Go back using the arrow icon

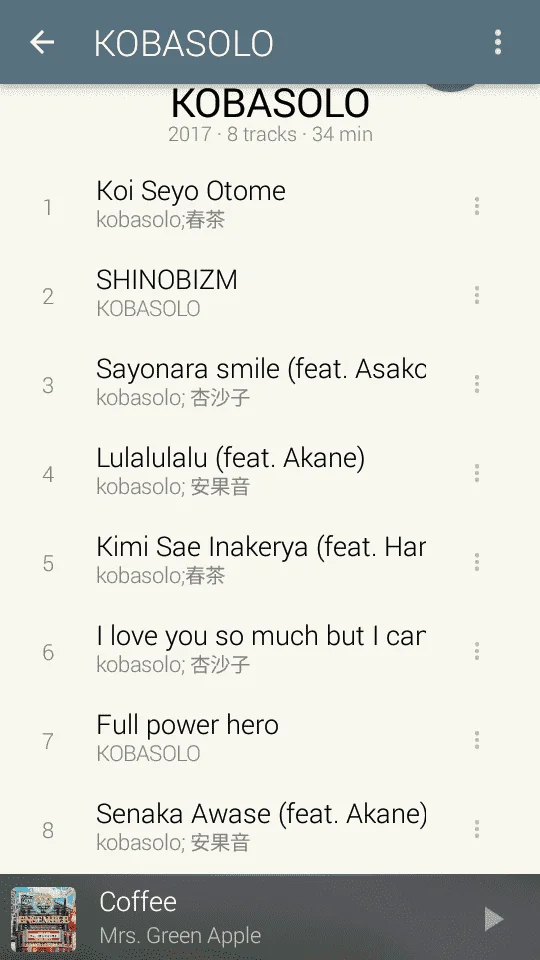pyautogui.click(x=42, y=42)
